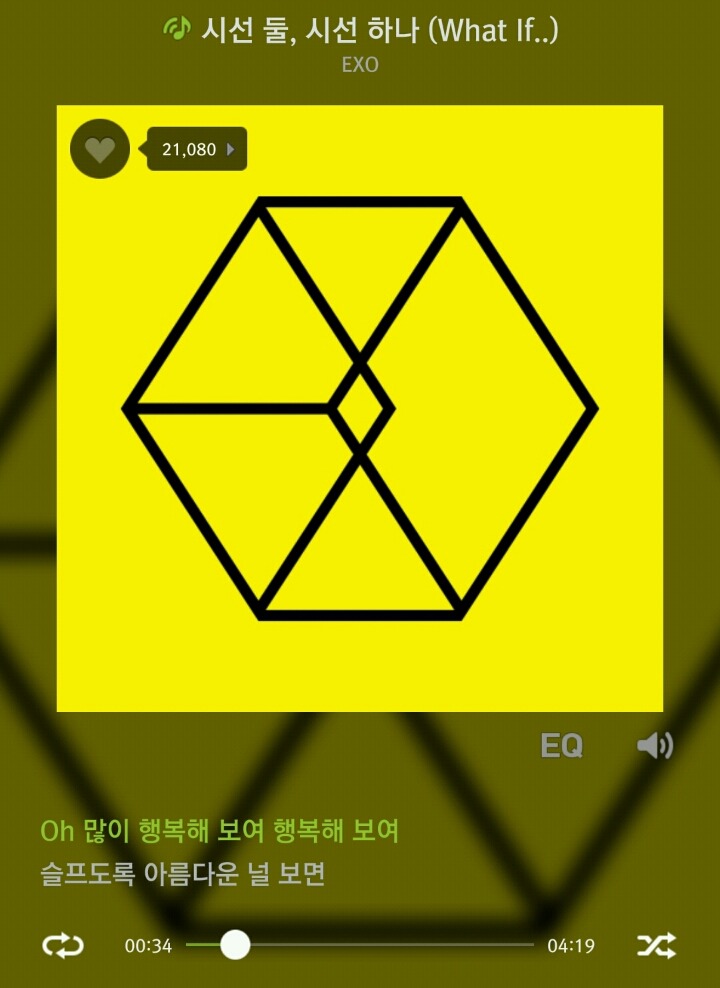Open the full lyrics view
The image size is (720, 988).
[x=220, y=852]
